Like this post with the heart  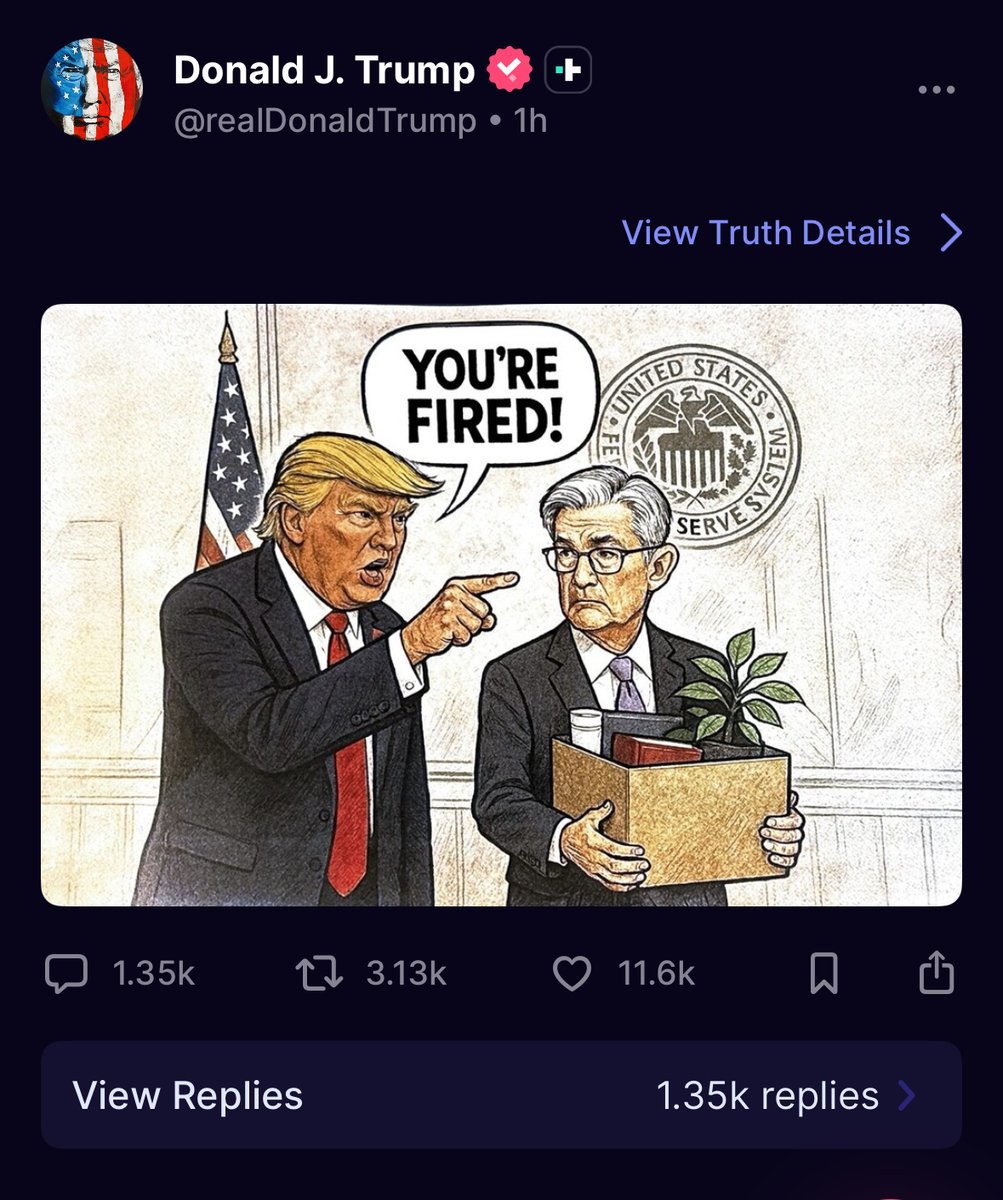[x=572, y=973]
